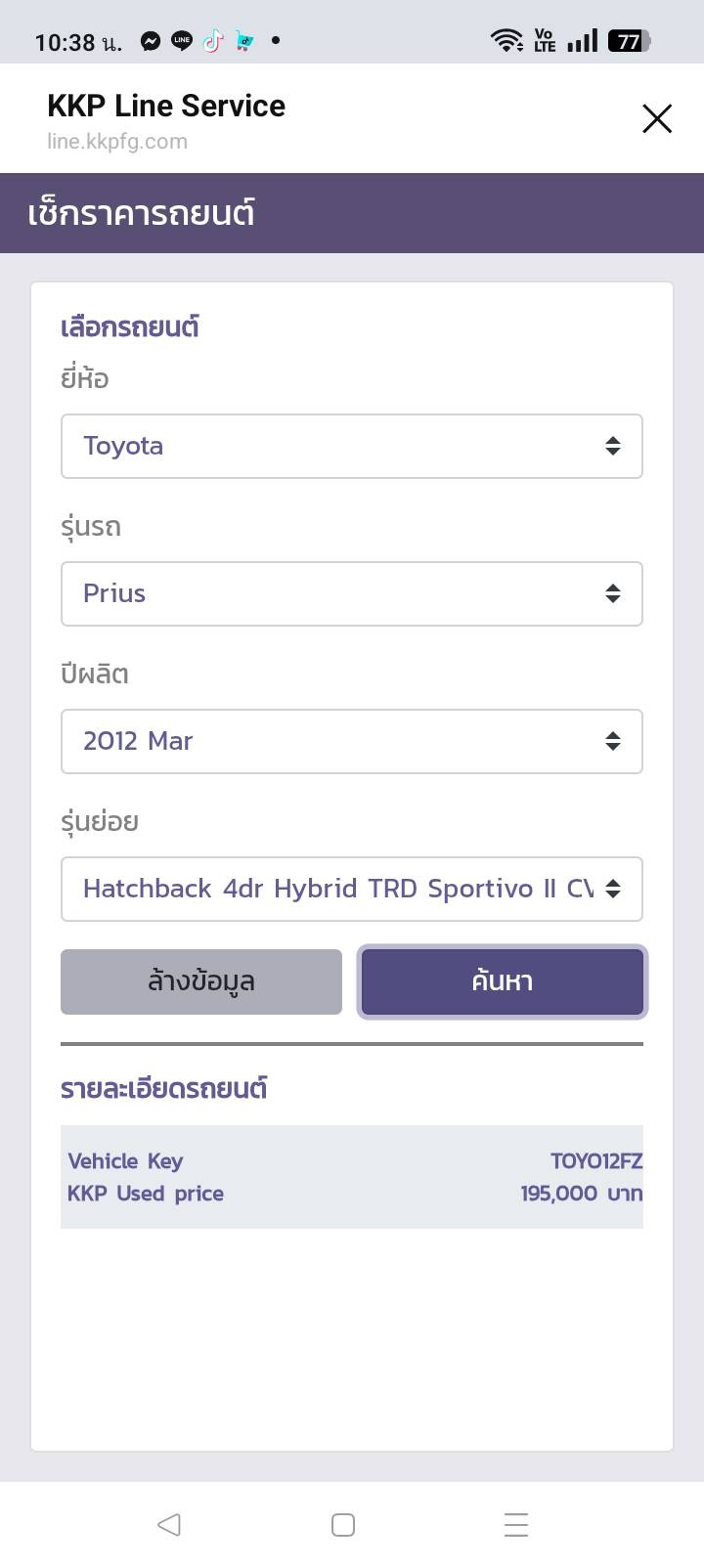The image size is (704, 1568).
Task: Expand the model dropdown showing Prius
Action: point(352,594)
